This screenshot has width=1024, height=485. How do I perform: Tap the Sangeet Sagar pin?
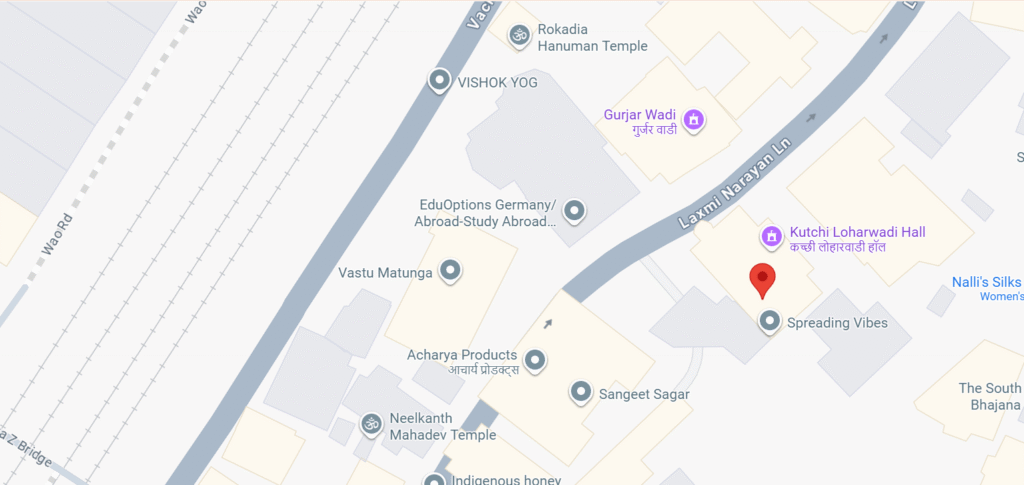580,392
